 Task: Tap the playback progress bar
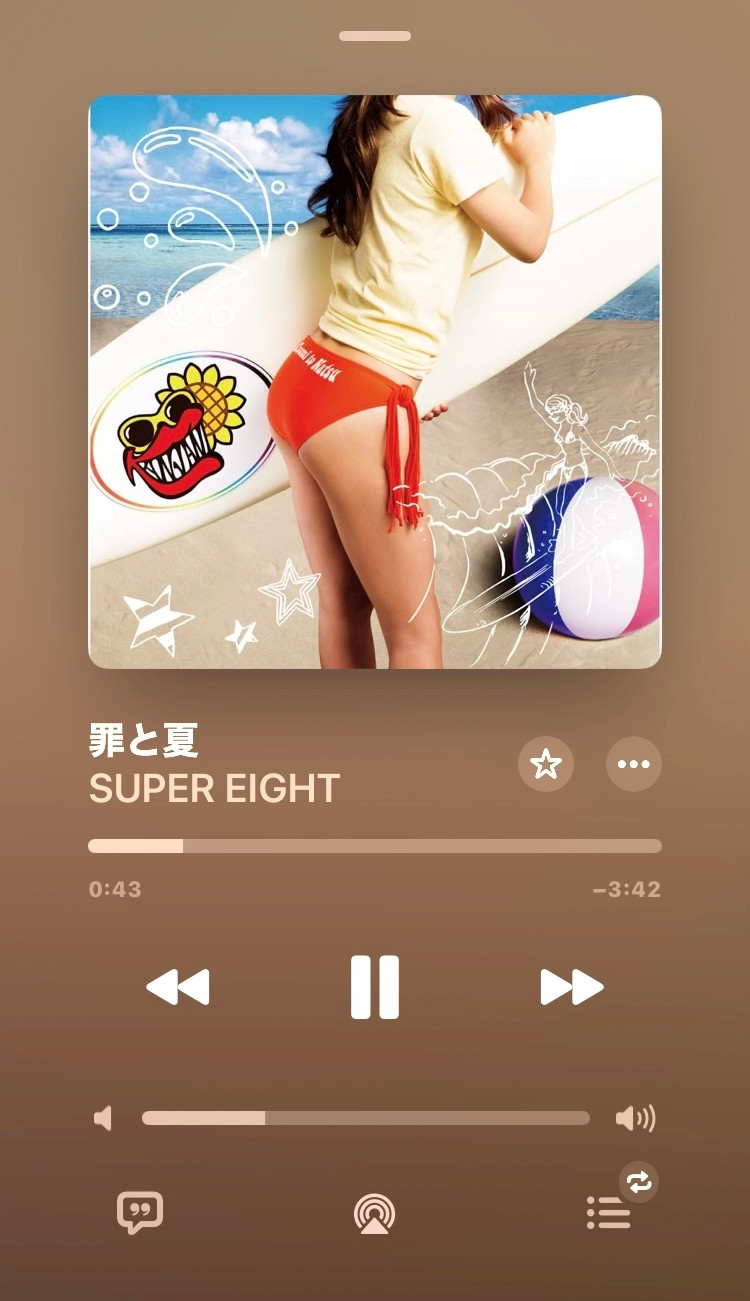(x=375, y=846)
